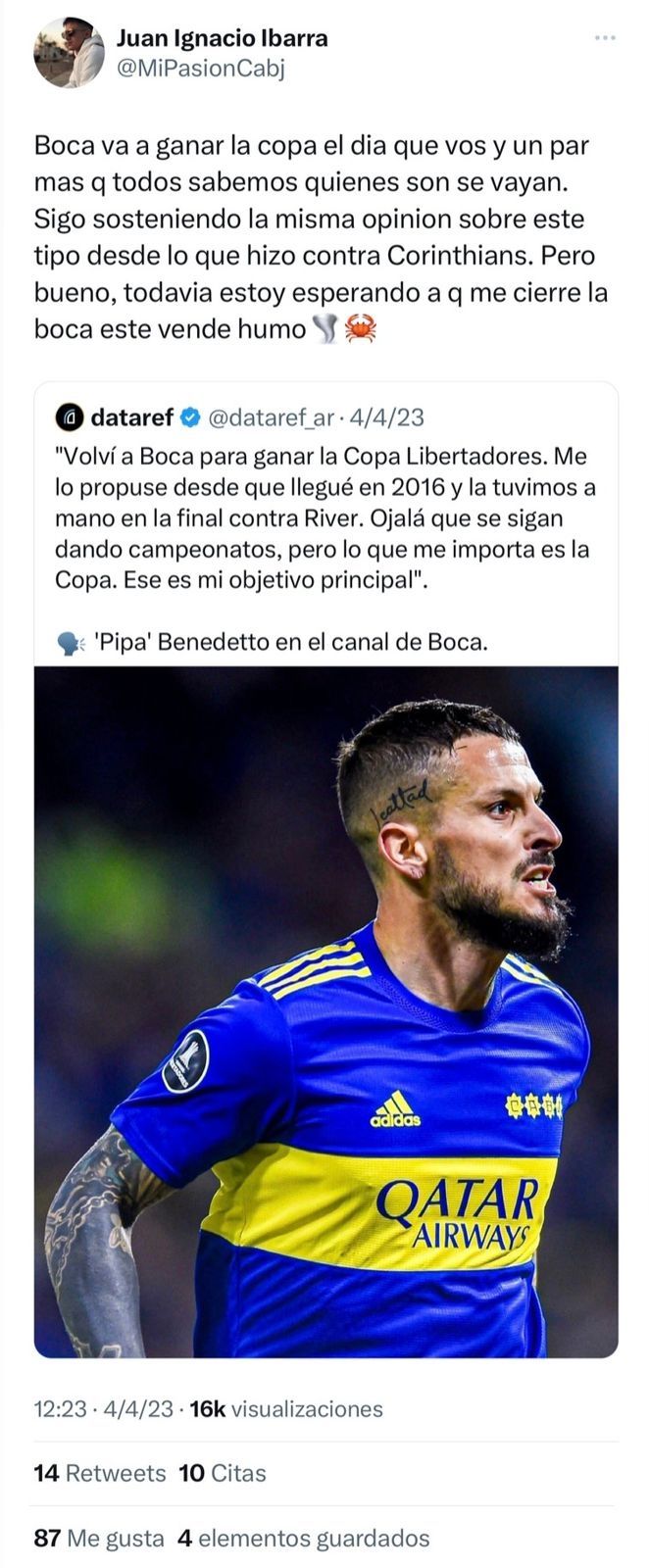View the Benedetto photo in the quoted tweet

pos(325,1009)
